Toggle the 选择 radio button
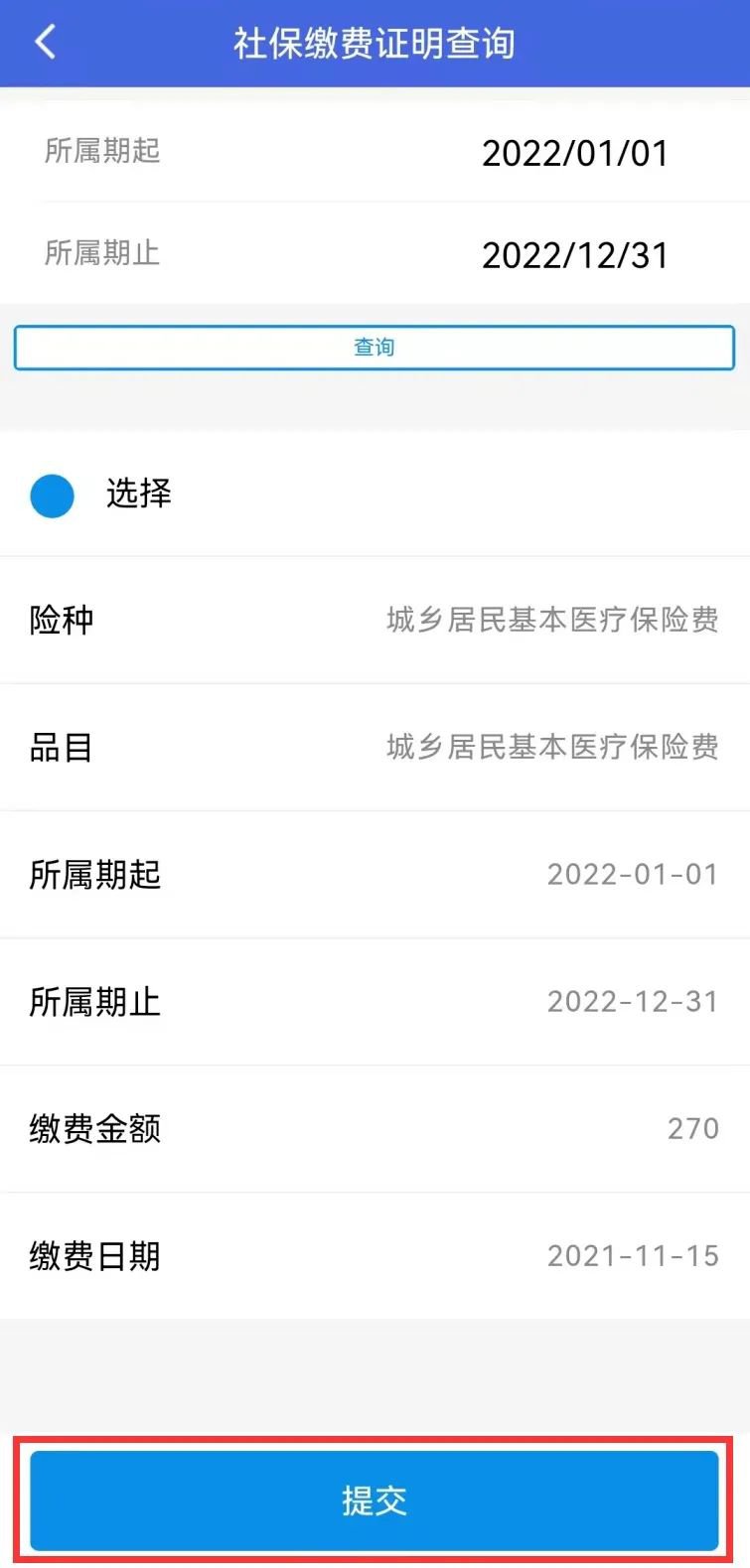 [x=53, y=496]
